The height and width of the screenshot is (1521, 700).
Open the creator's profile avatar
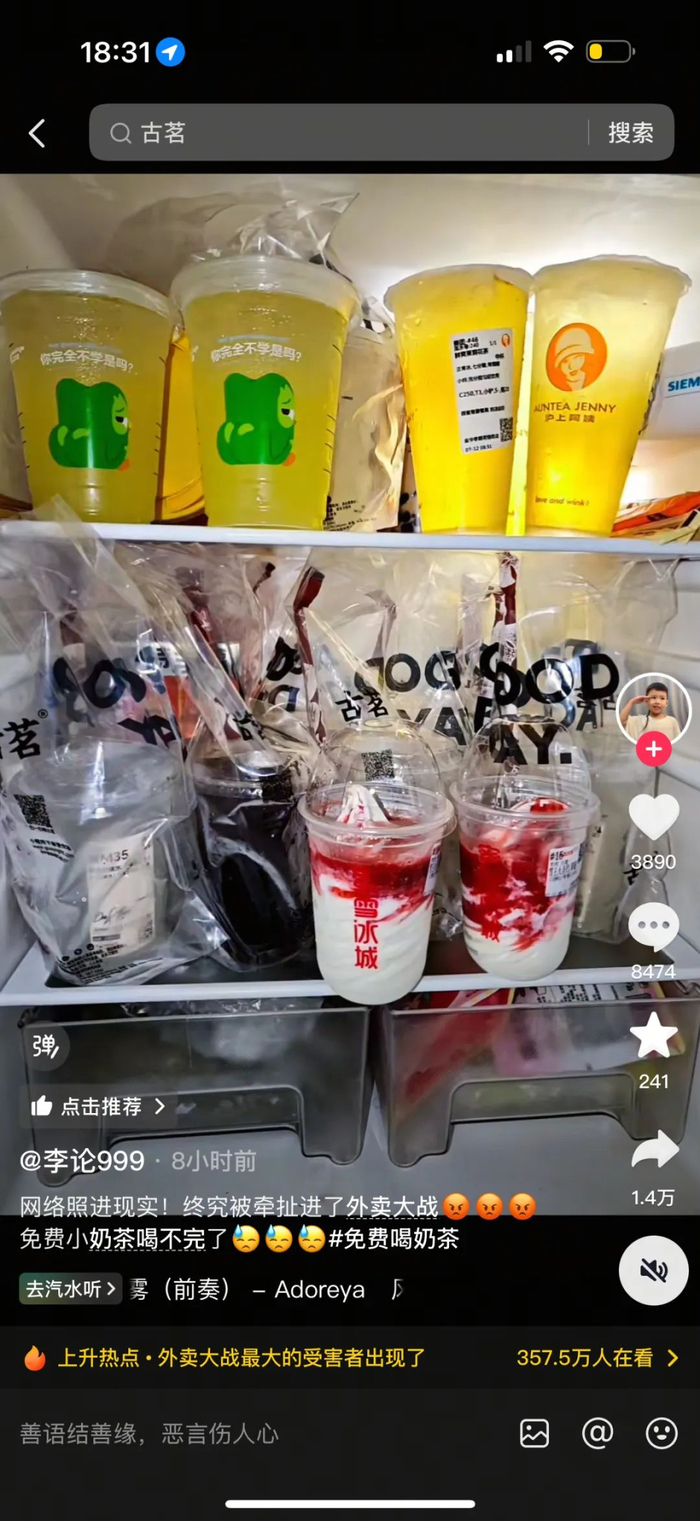pyautogui.click(x=654, y=710)
